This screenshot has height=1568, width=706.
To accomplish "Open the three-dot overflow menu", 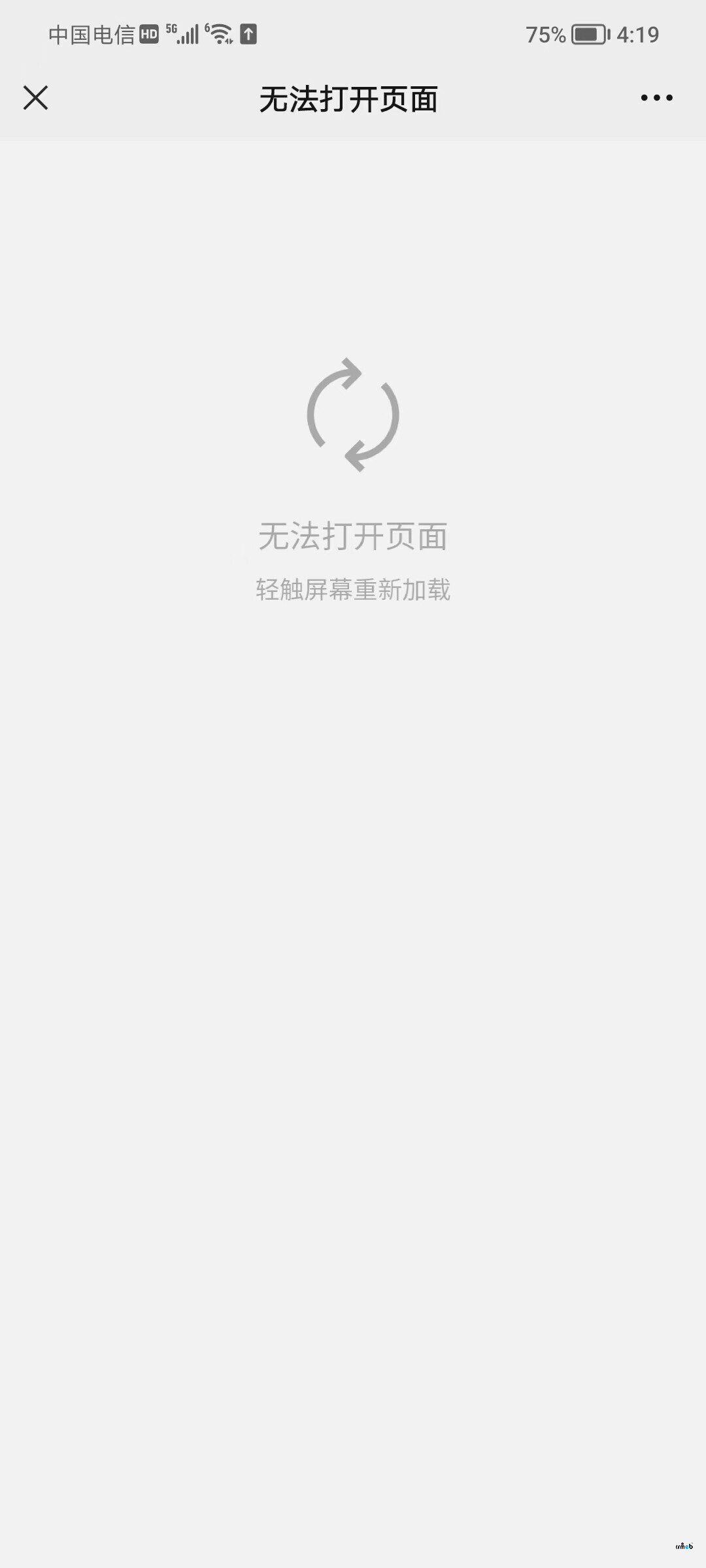I will pos(656,98).
